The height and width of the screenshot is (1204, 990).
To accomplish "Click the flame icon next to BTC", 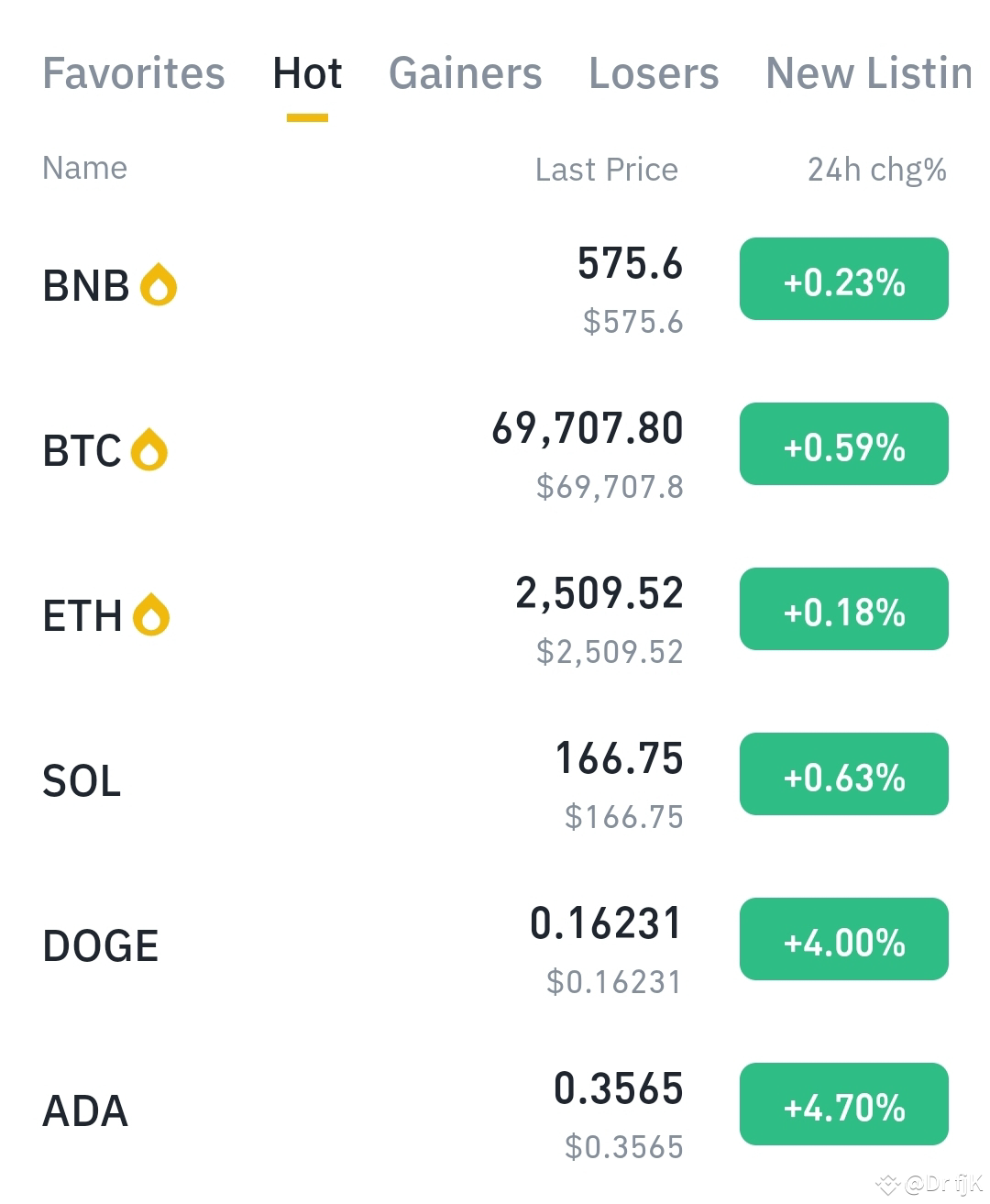I will click(148, 449).
